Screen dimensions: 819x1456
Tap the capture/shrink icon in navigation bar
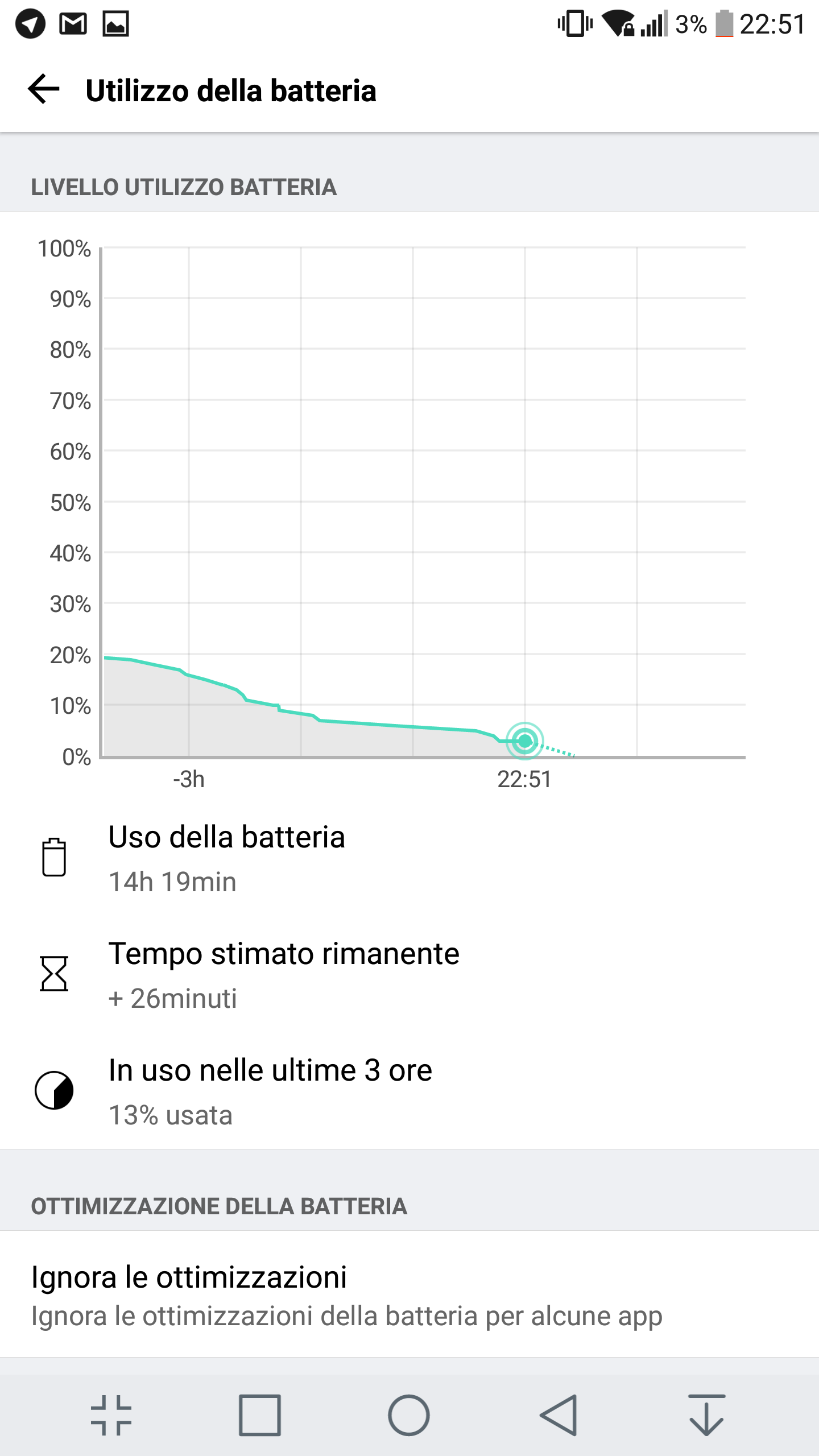(111, 1416)
